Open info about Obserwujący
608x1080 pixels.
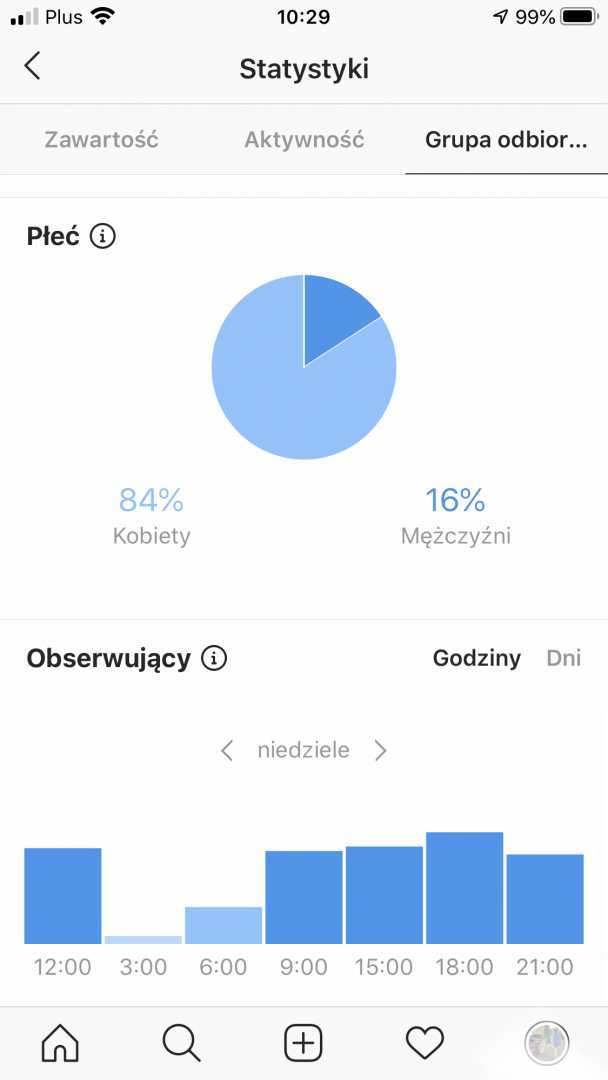(x=214, y=658)
